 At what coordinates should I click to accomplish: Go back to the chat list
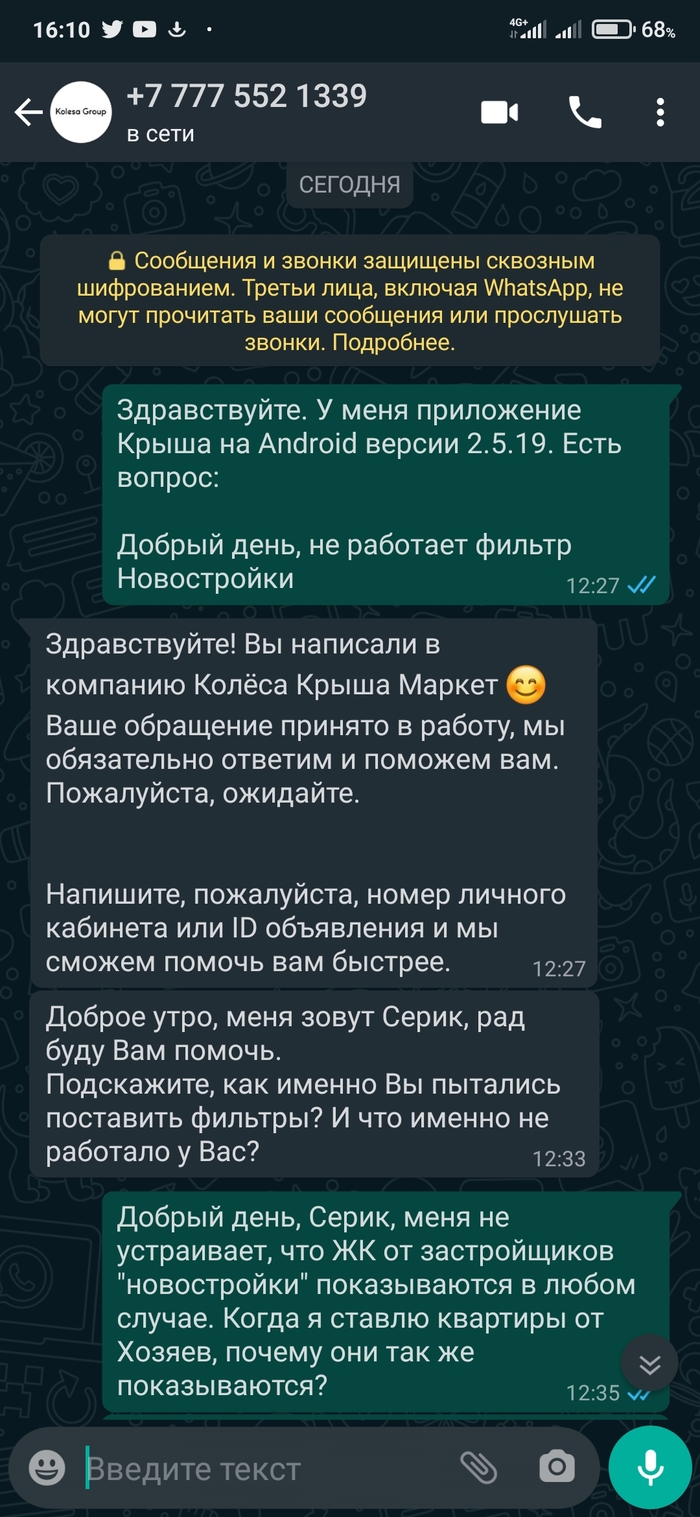tap(28, 112)
